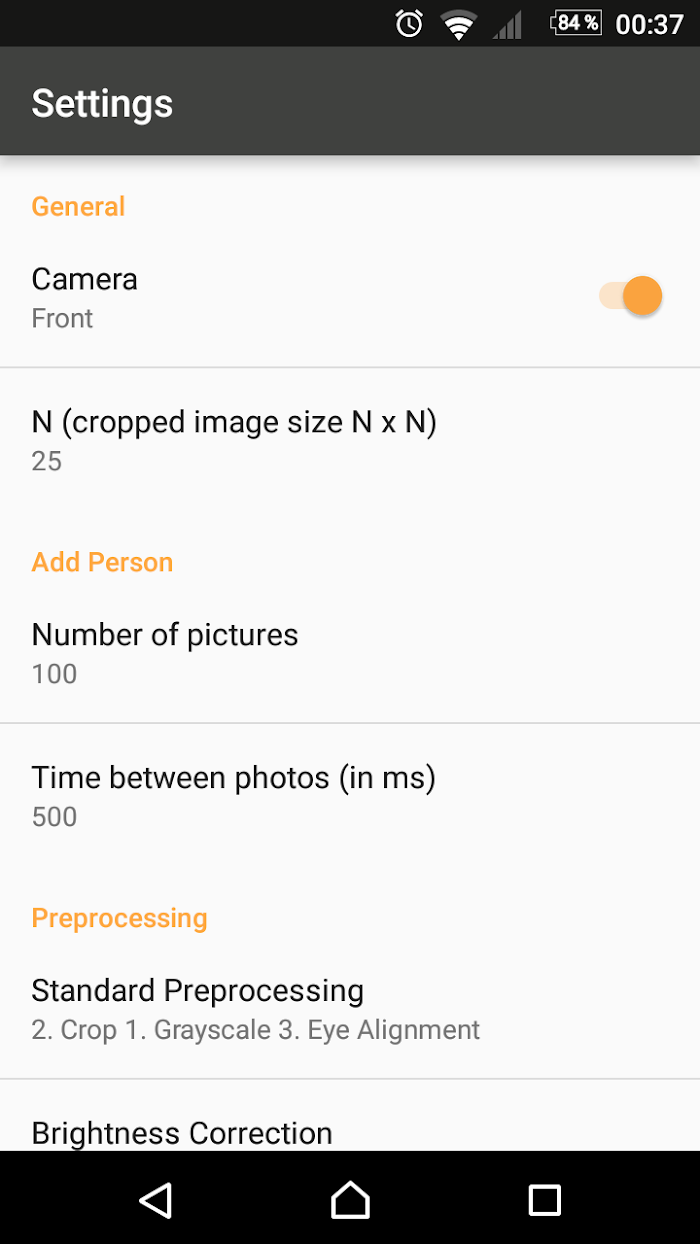Go back with the system back button
The height and width of the screenshot is (1244, 700).
[156, 1199]
